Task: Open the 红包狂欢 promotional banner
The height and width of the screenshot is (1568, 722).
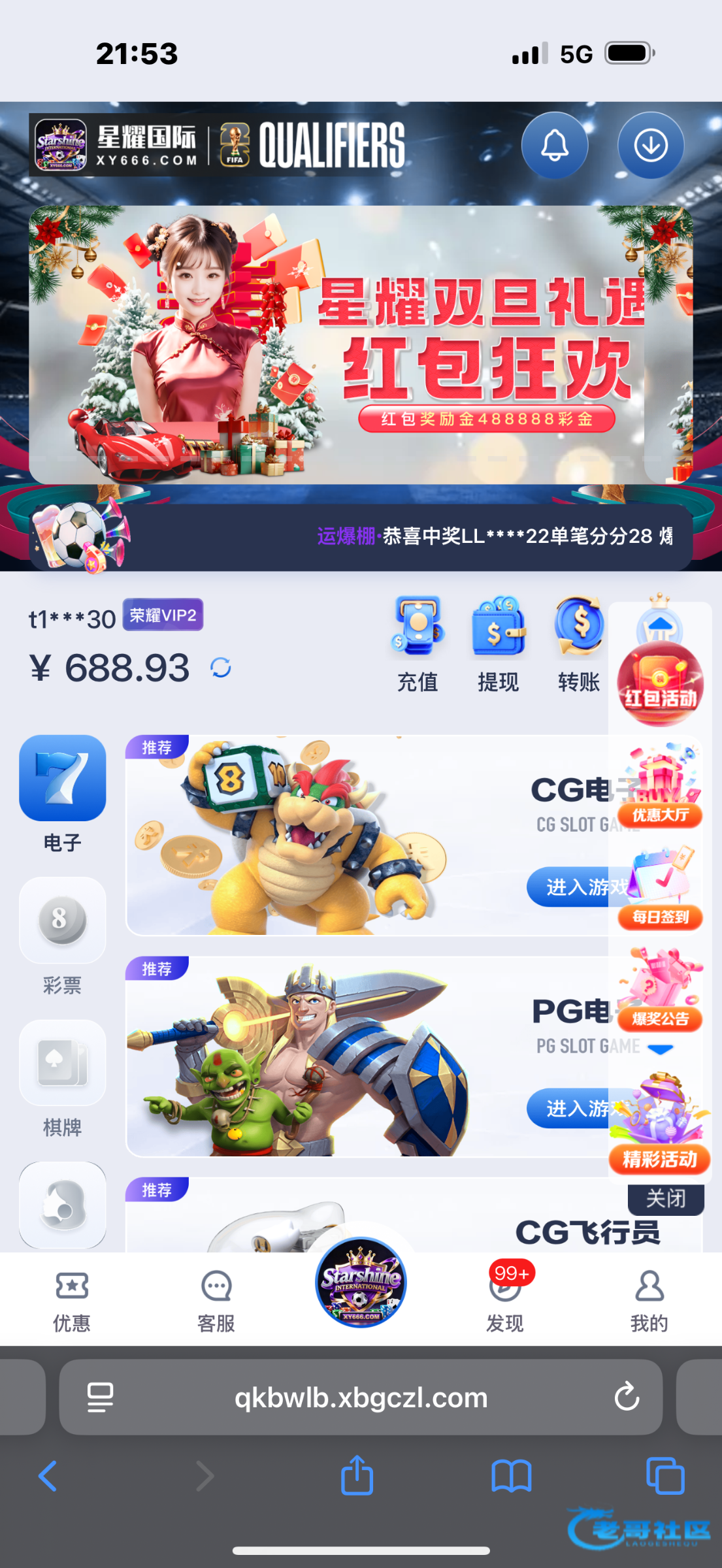Action: 361,345
